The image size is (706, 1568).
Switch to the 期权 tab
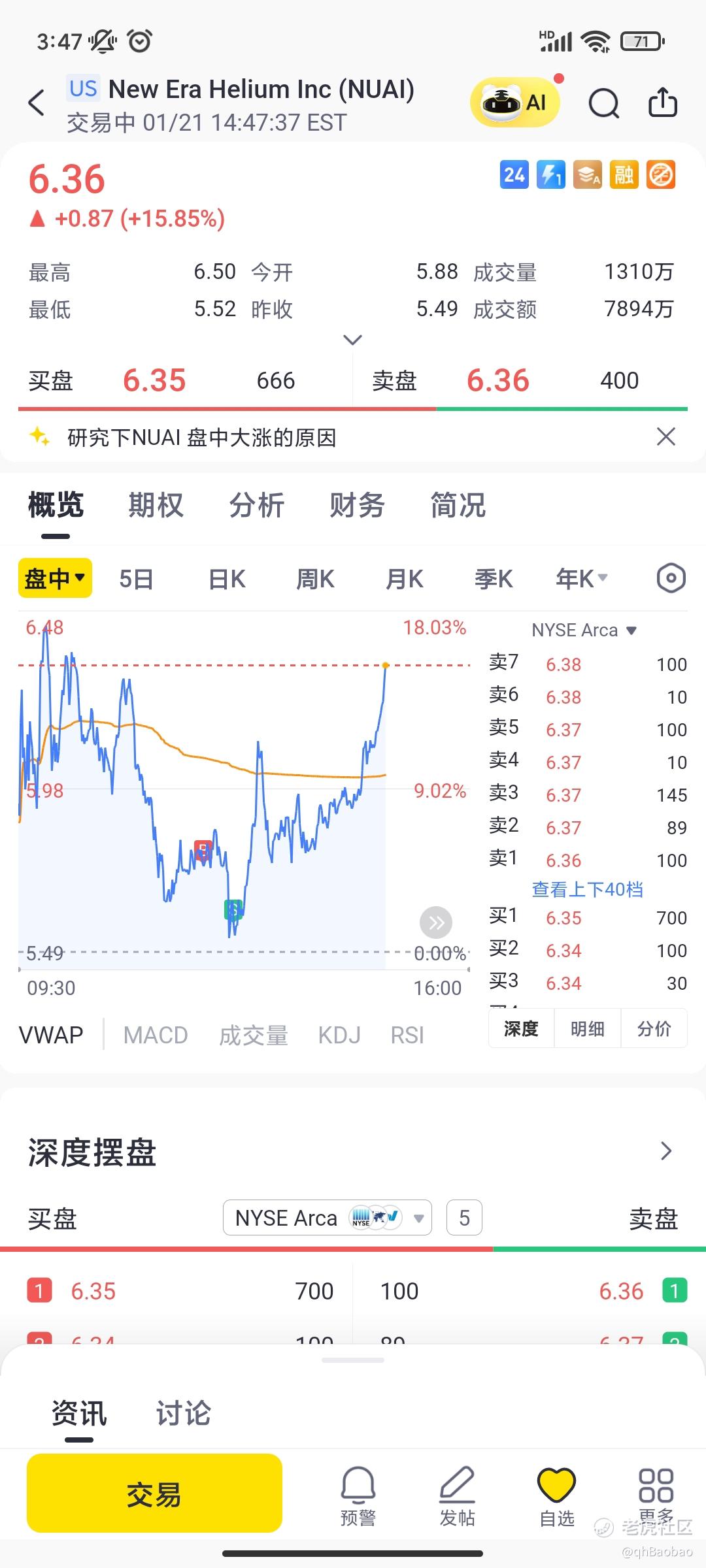(x=156, y=506)
